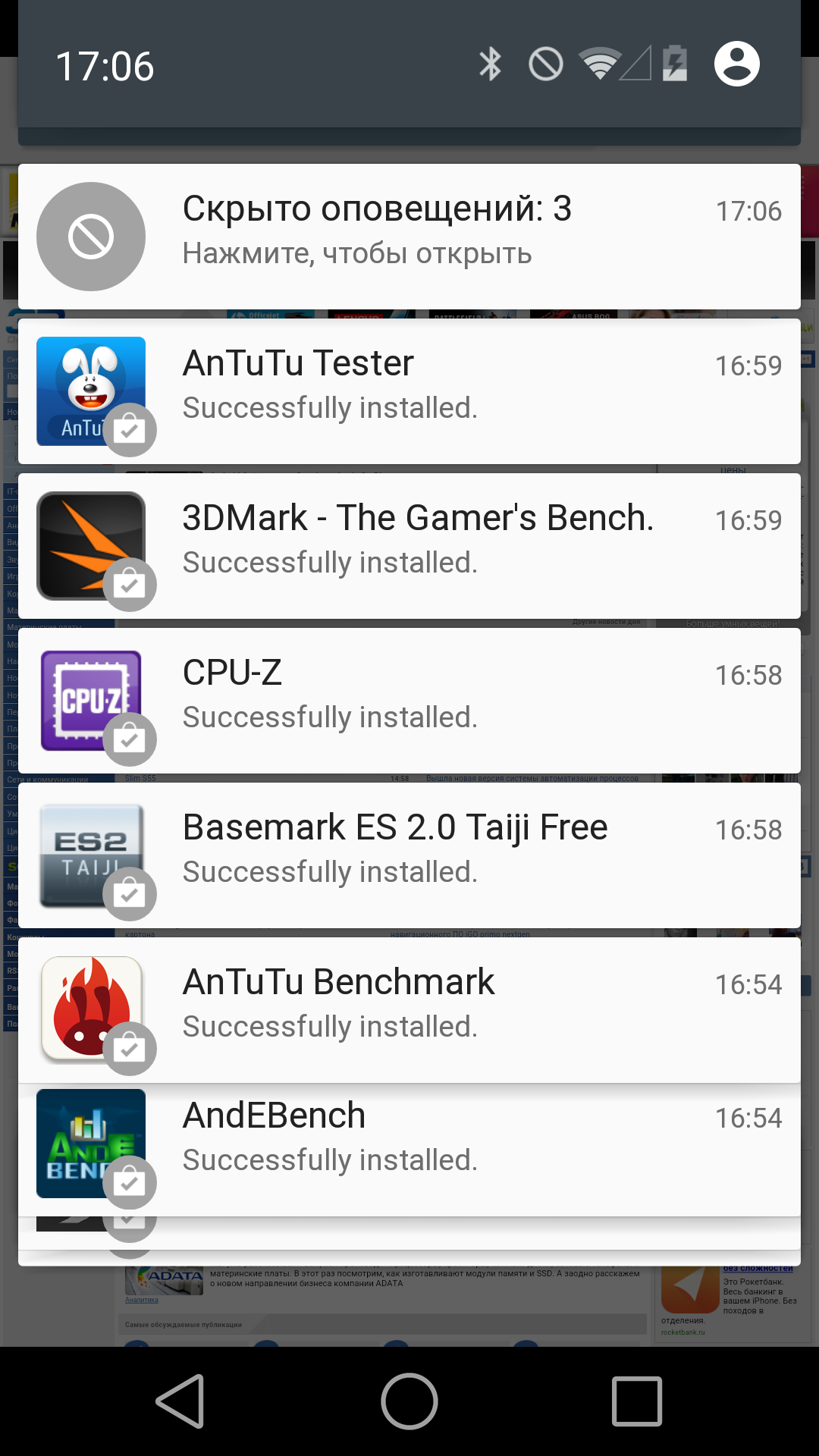This screenshot has width=819, height=1456.
Task: Open the 3DMark Gamer's Bench notification
Action: click(x=409, y=545)
